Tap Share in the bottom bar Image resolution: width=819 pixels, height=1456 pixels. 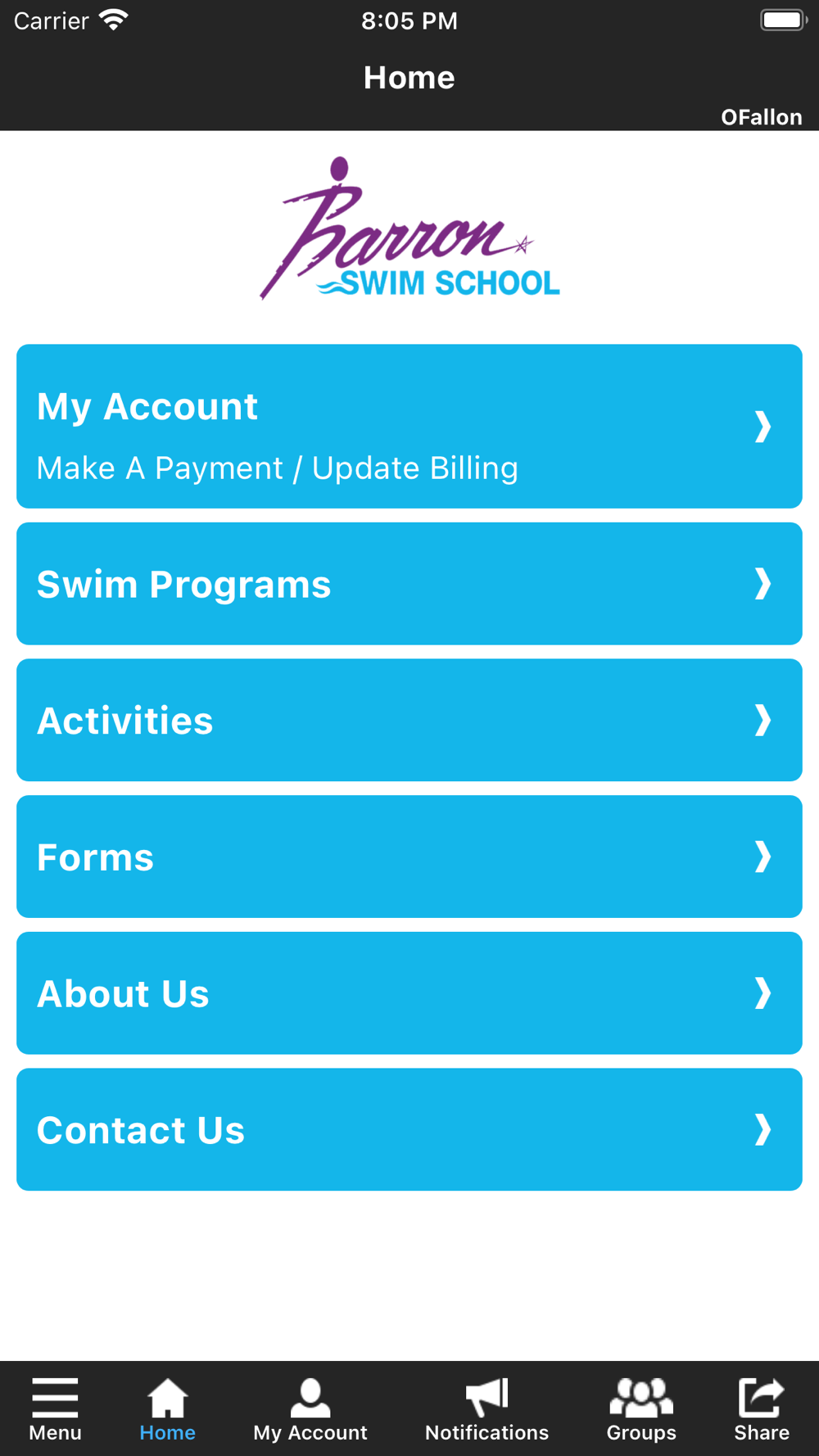[x=762, y=1409]
